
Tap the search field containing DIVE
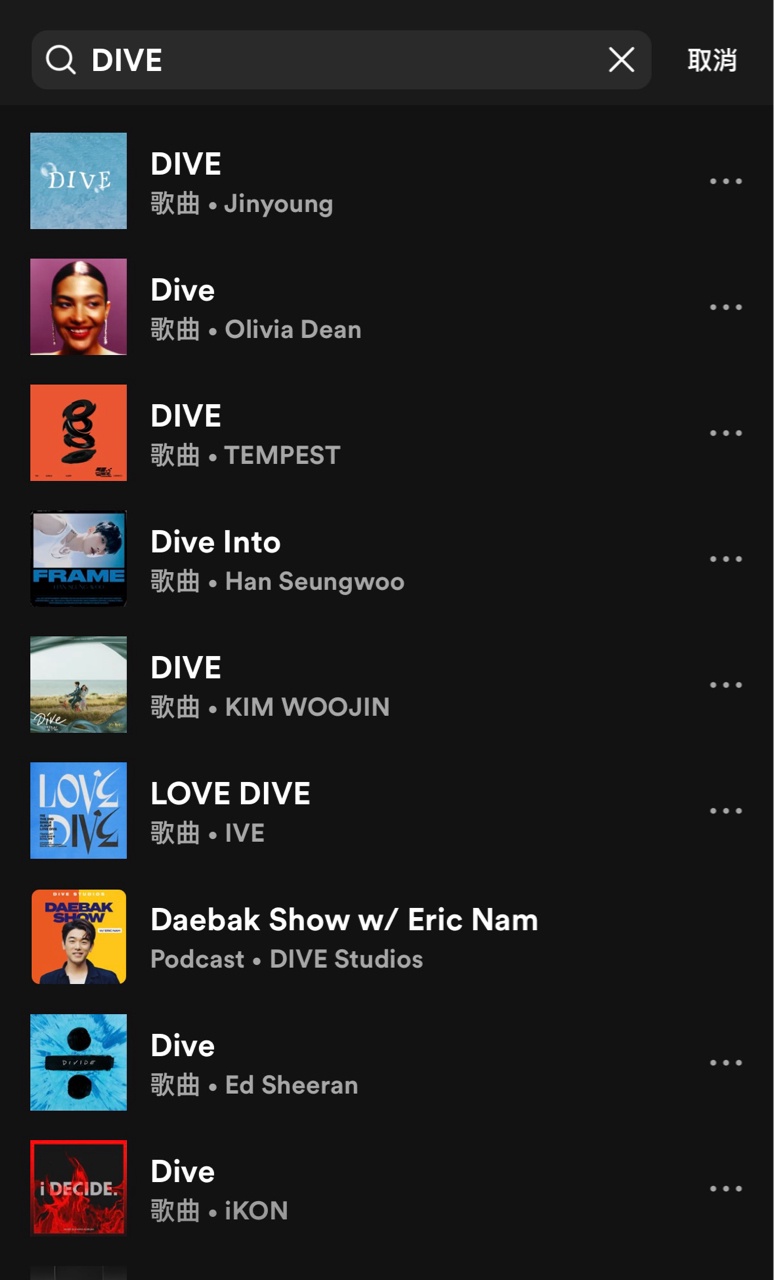[330, 60]
